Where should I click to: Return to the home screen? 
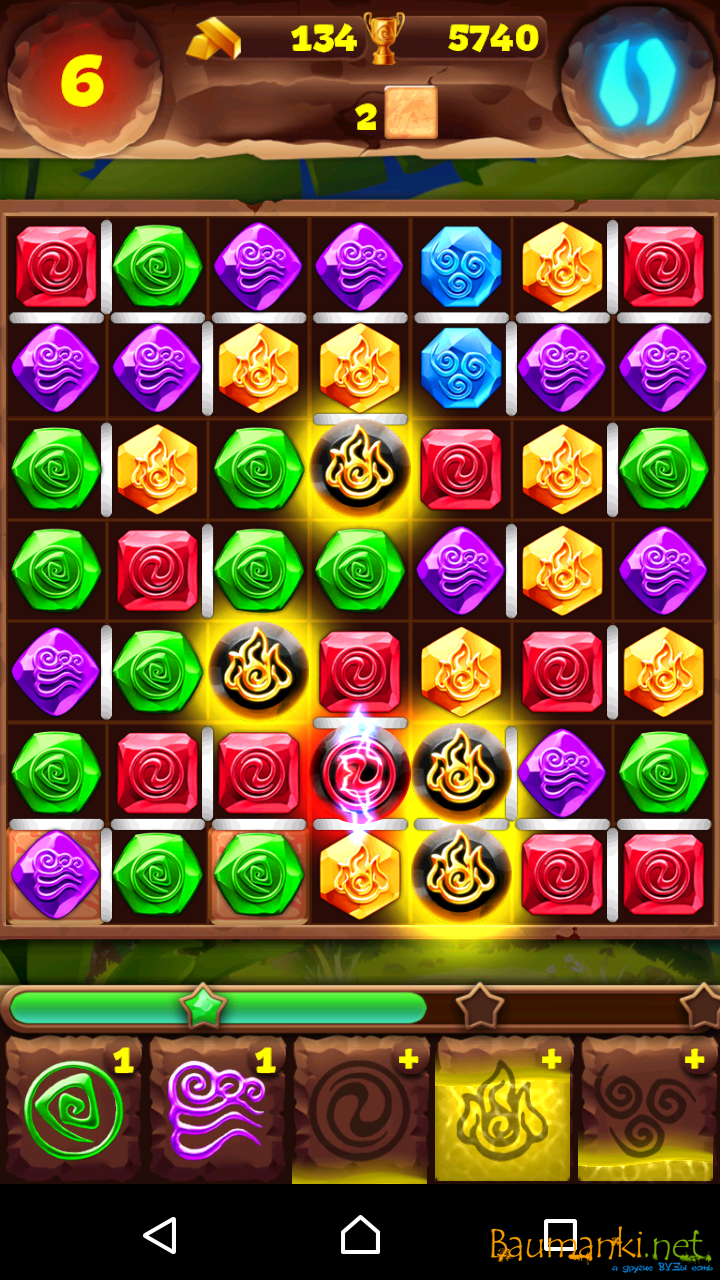click(x=360, y=1235)
